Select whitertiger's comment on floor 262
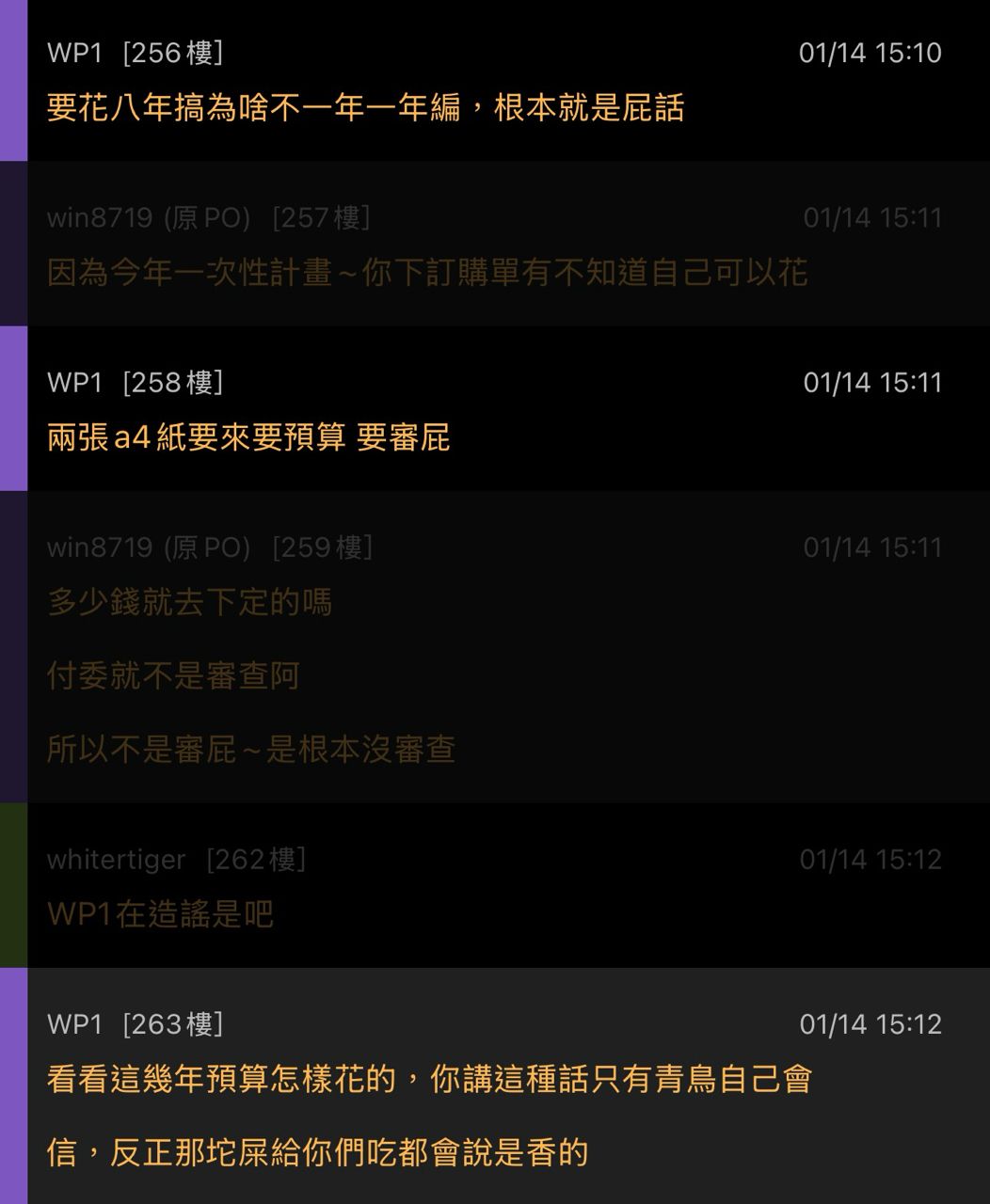This screenshot has width=990, height=1204. (160, 913)
